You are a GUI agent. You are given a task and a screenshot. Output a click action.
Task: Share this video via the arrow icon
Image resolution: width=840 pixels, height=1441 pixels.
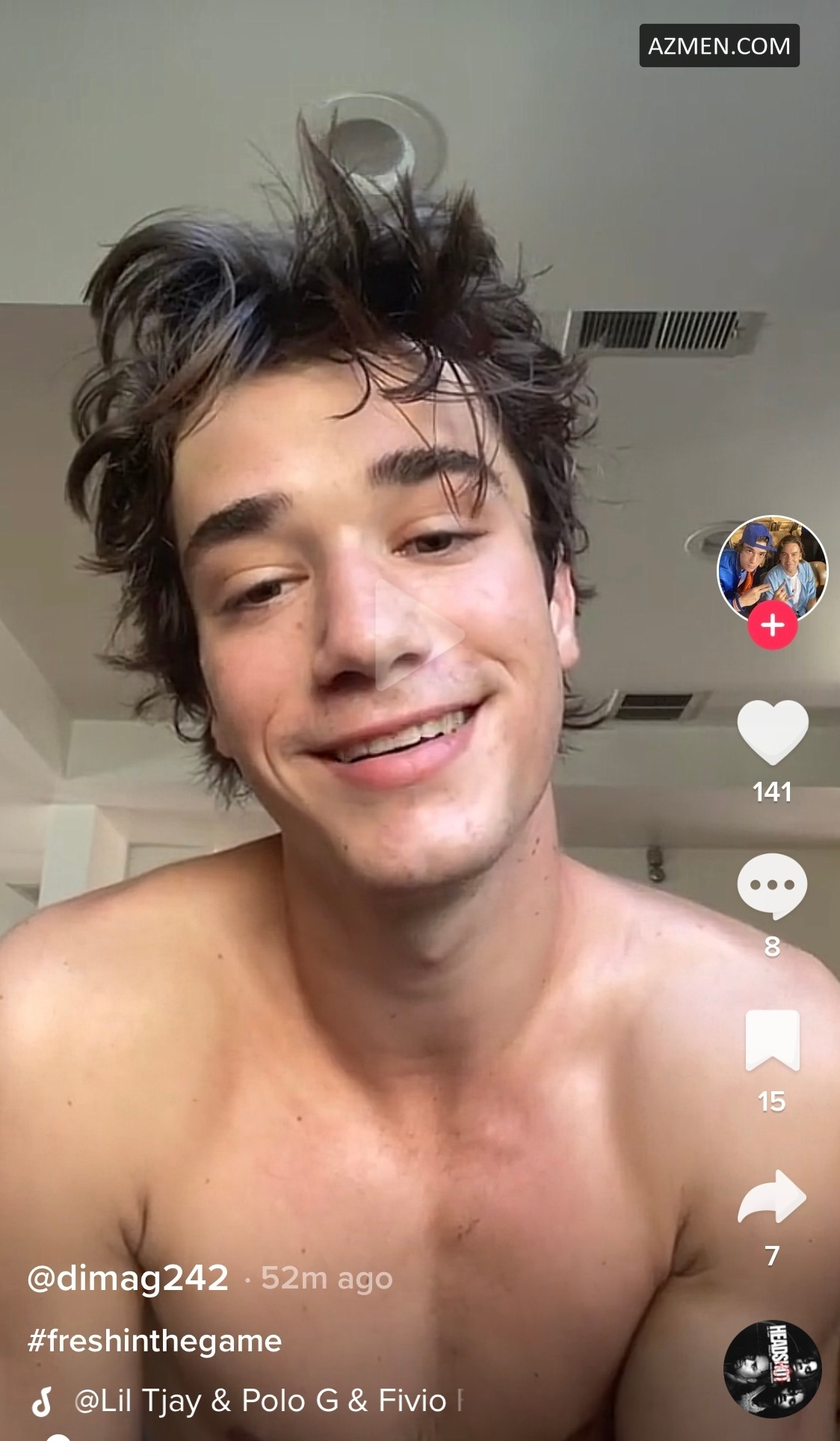point(772,1197)
